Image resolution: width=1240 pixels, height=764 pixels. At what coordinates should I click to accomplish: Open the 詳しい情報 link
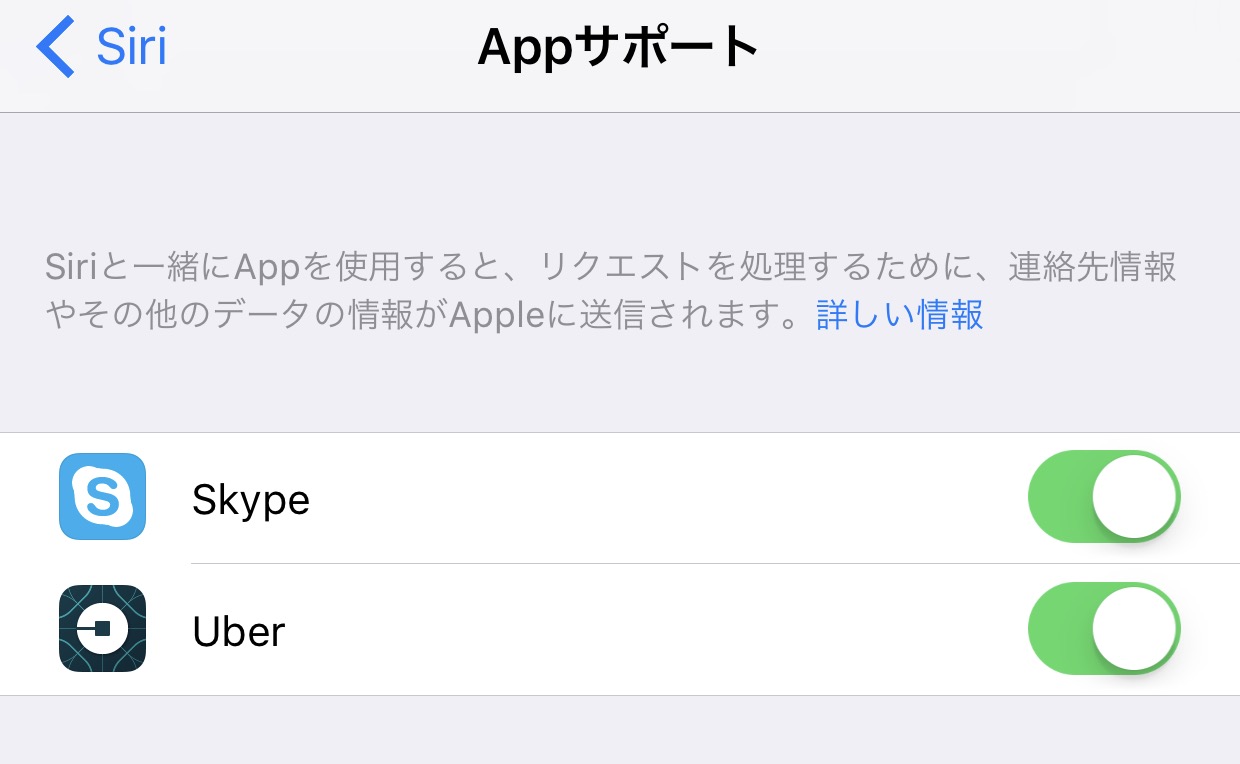pos(899,315)
